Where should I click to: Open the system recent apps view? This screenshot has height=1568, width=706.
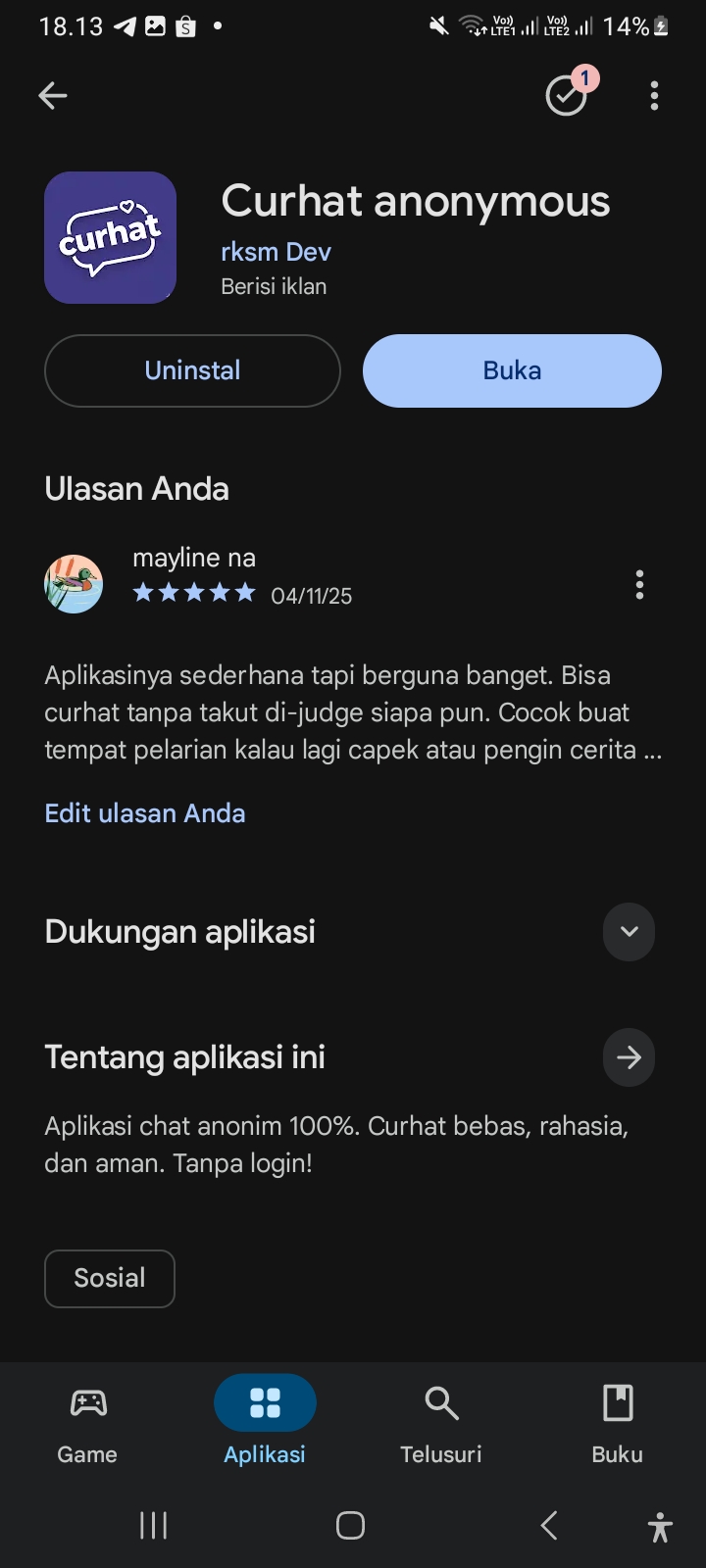(x=154, y=1526)
